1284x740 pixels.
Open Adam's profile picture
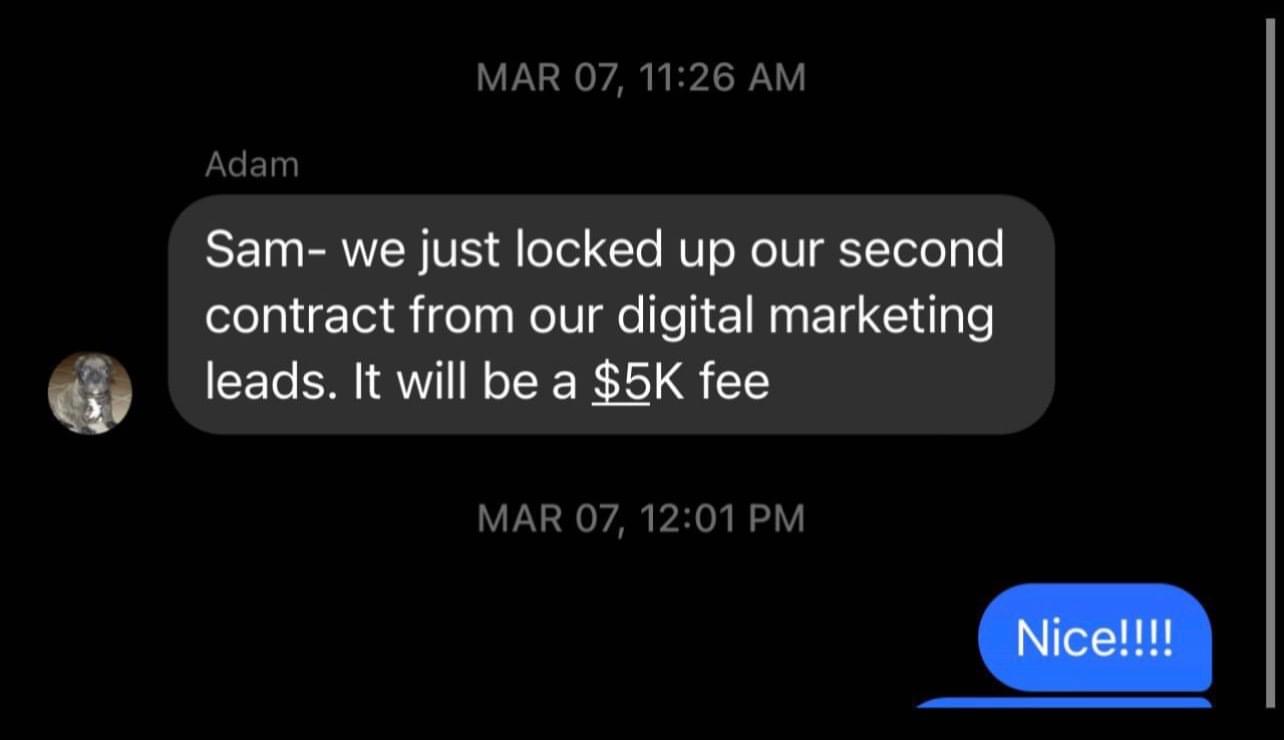tap(90, 393)
